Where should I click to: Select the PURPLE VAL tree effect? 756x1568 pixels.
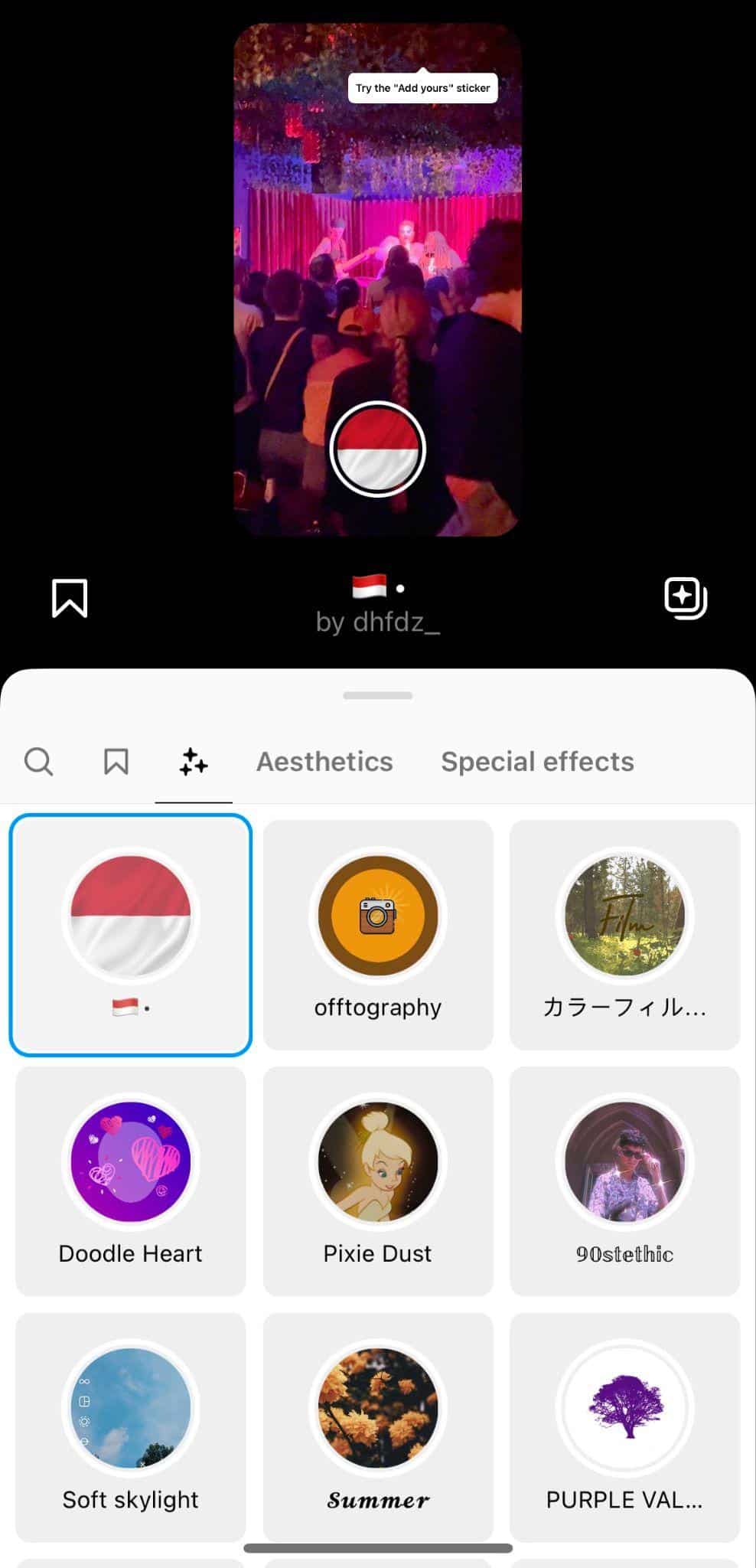tap(625, 1409)
